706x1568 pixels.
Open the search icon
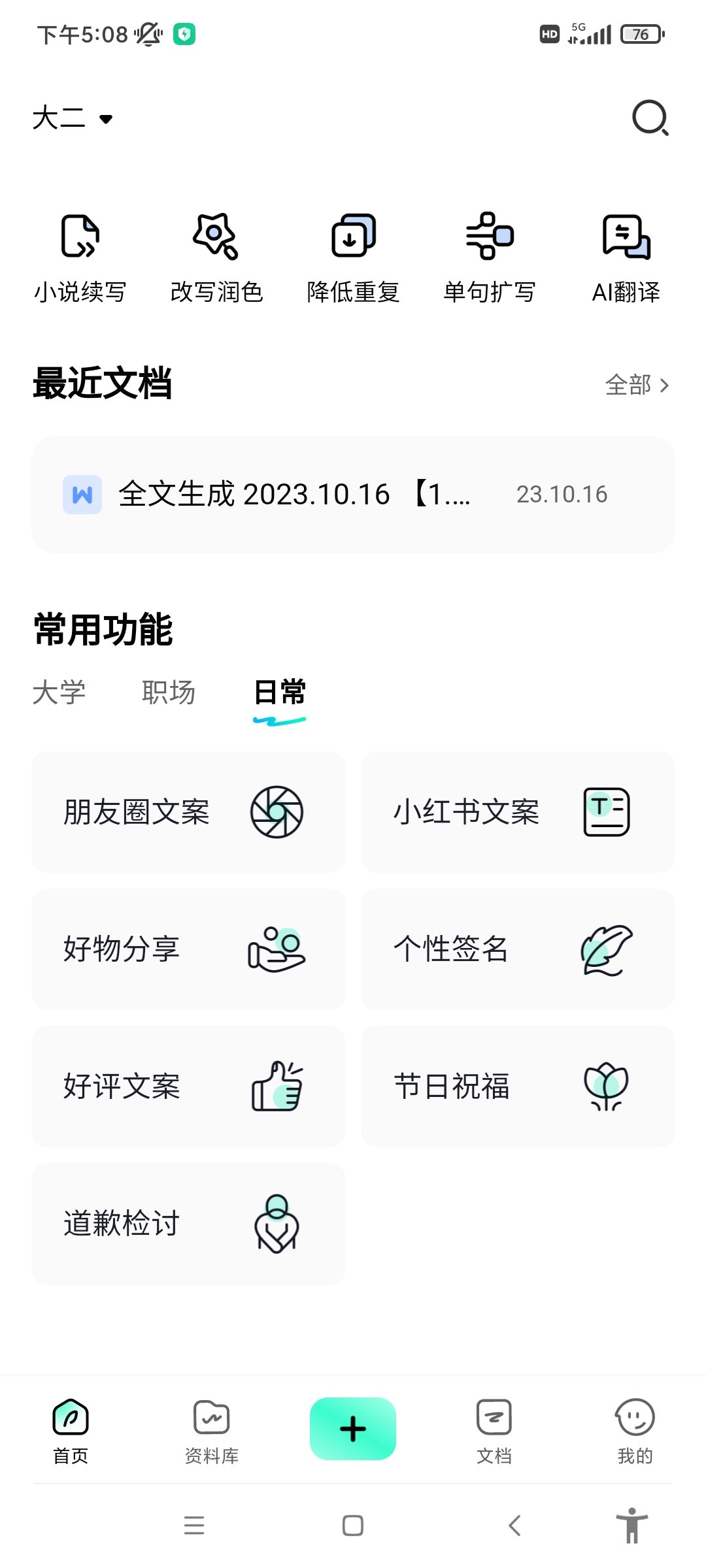pyautogui.click(x=650, y=118)
